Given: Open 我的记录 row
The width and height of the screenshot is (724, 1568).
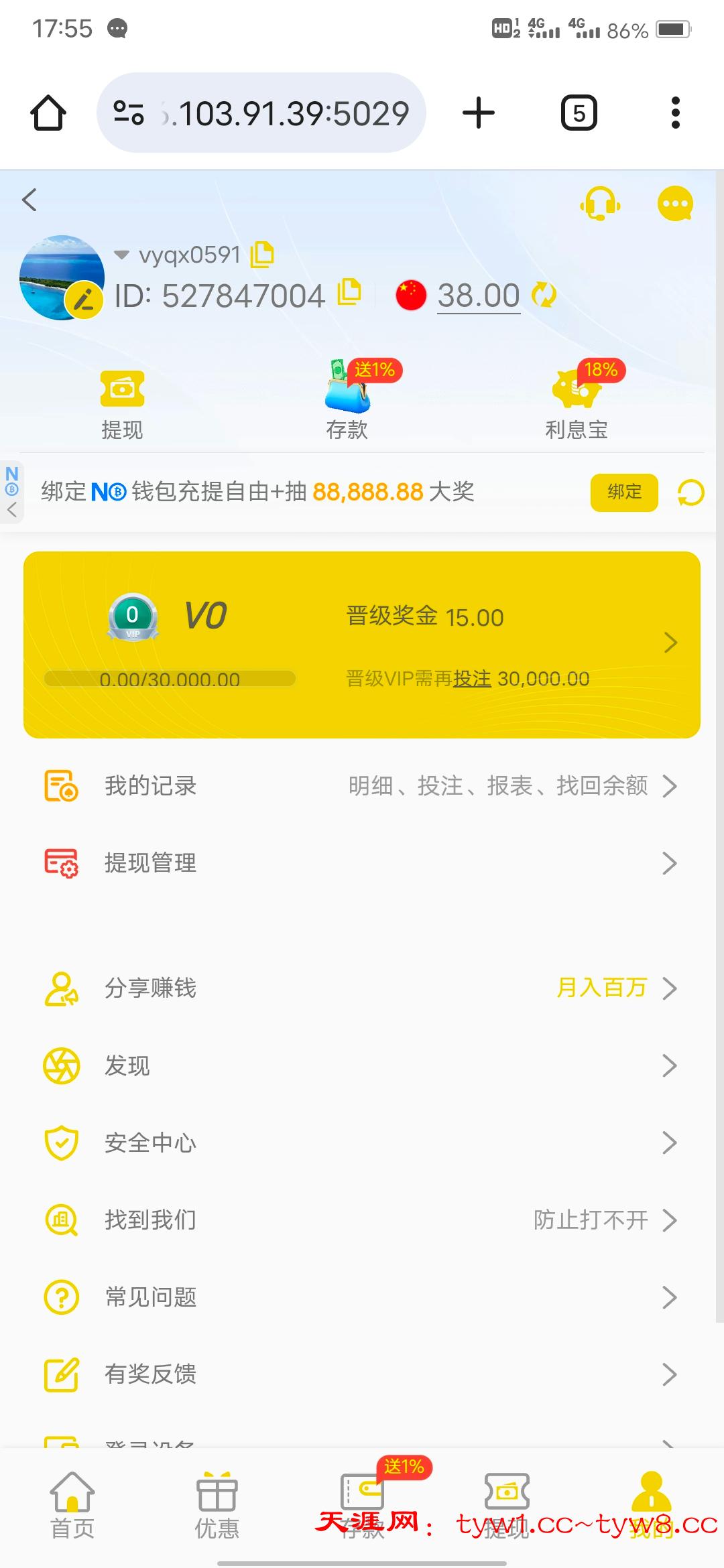Looking at the screenshot, I should coord(362,786).
